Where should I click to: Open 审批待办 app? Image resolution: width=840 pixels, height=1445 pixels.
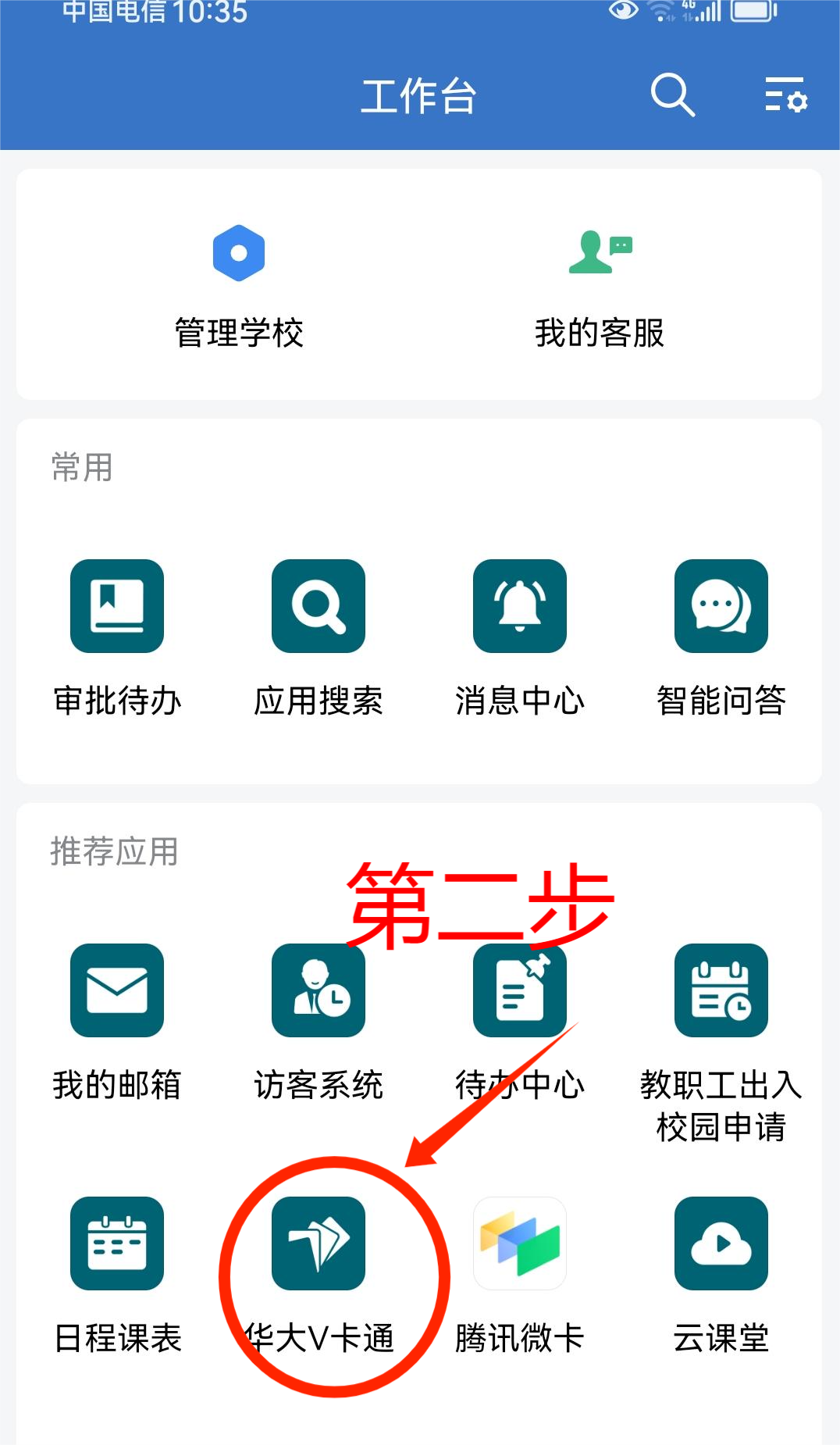(117, 606)
